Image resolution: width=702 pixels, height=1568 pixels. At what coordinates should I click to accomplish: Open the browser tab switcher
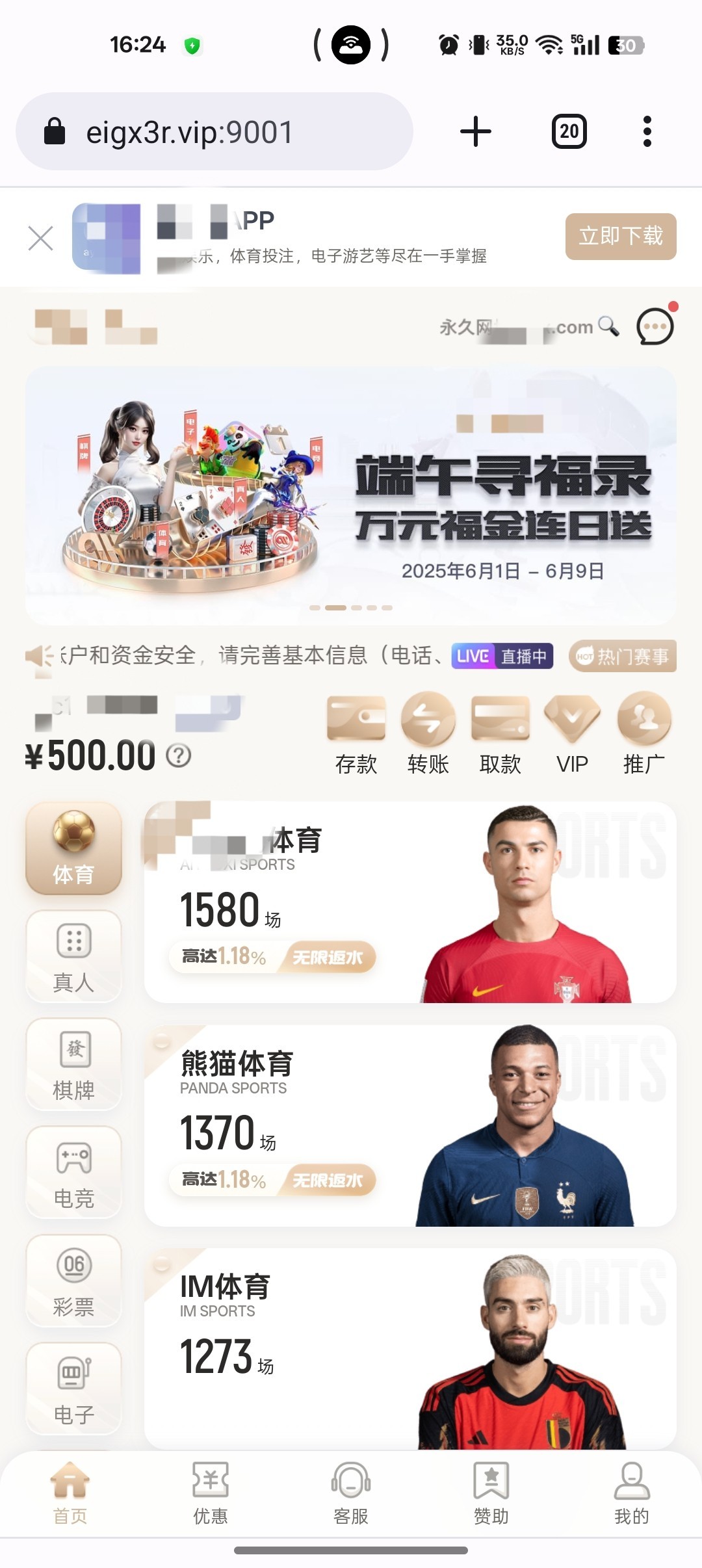click(569, 132)
